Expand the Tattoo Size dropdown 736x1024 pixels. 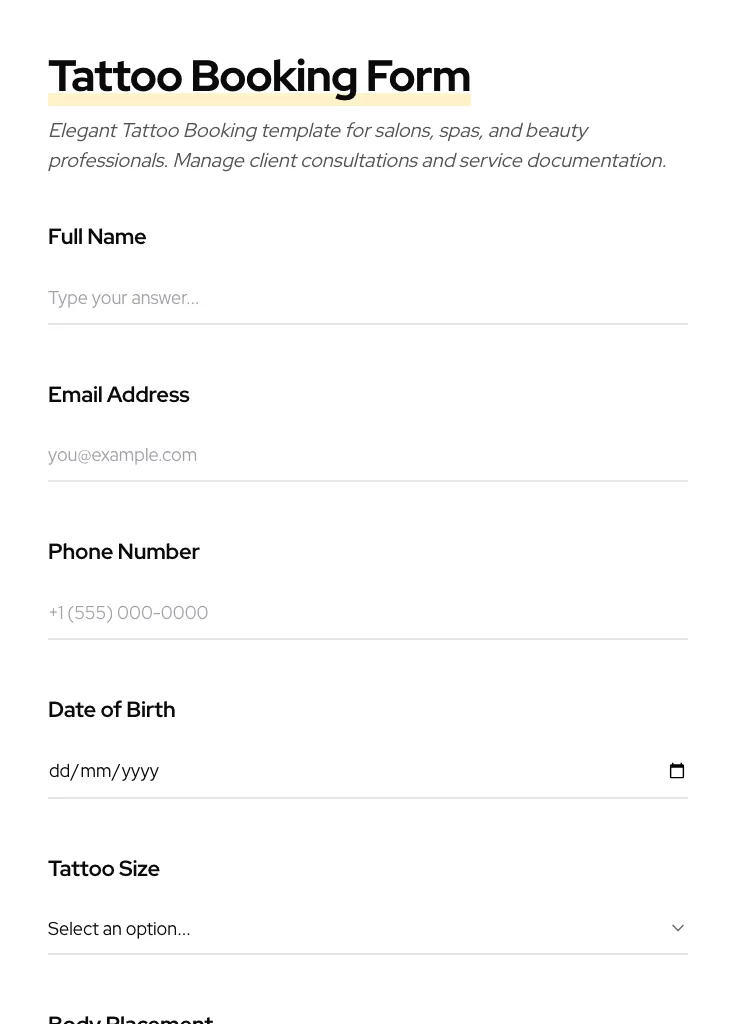click(367, 929)
